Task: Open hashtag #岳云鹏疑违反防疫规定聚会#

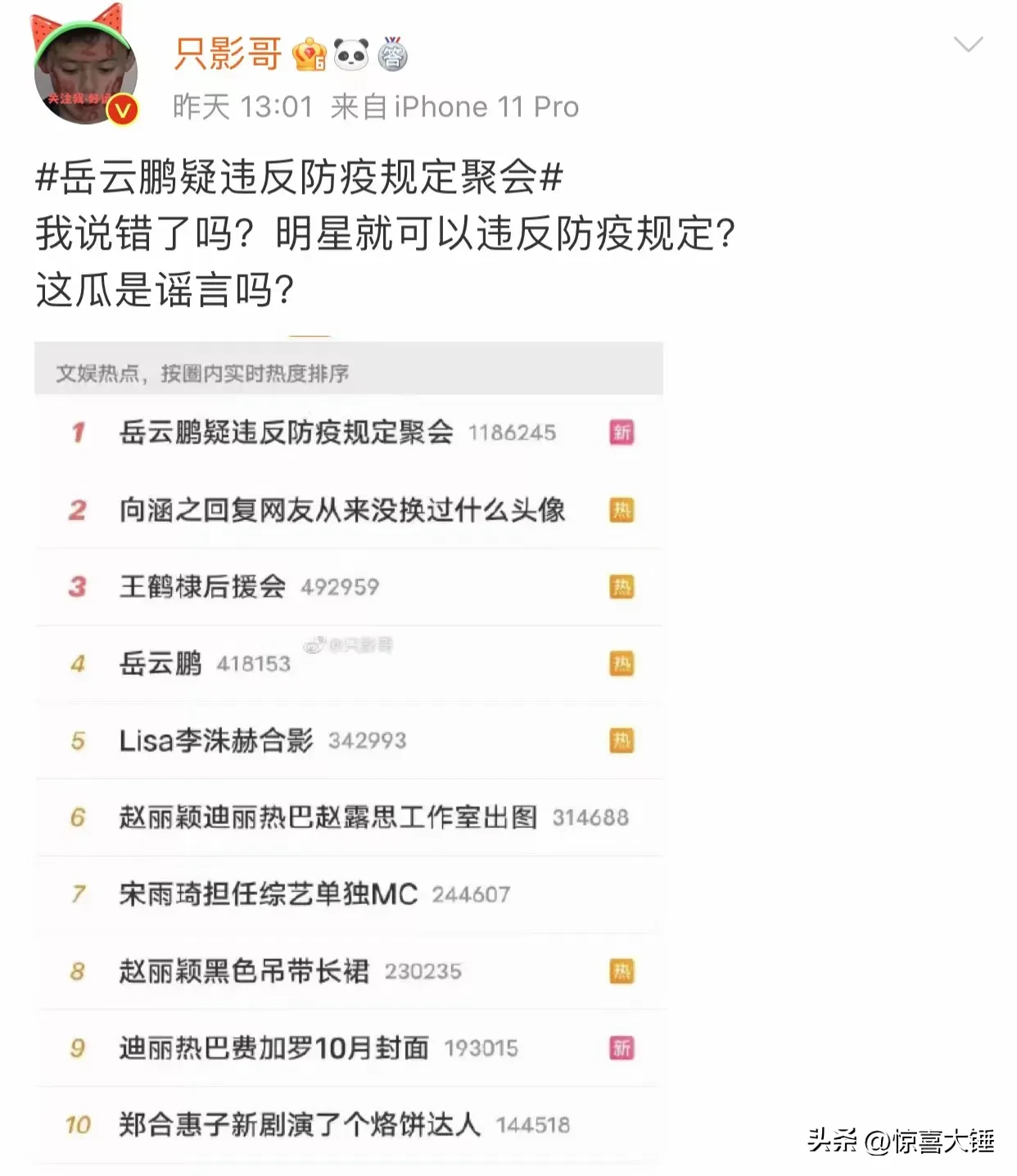Action: pyautogui.click(x=300, y=177)
